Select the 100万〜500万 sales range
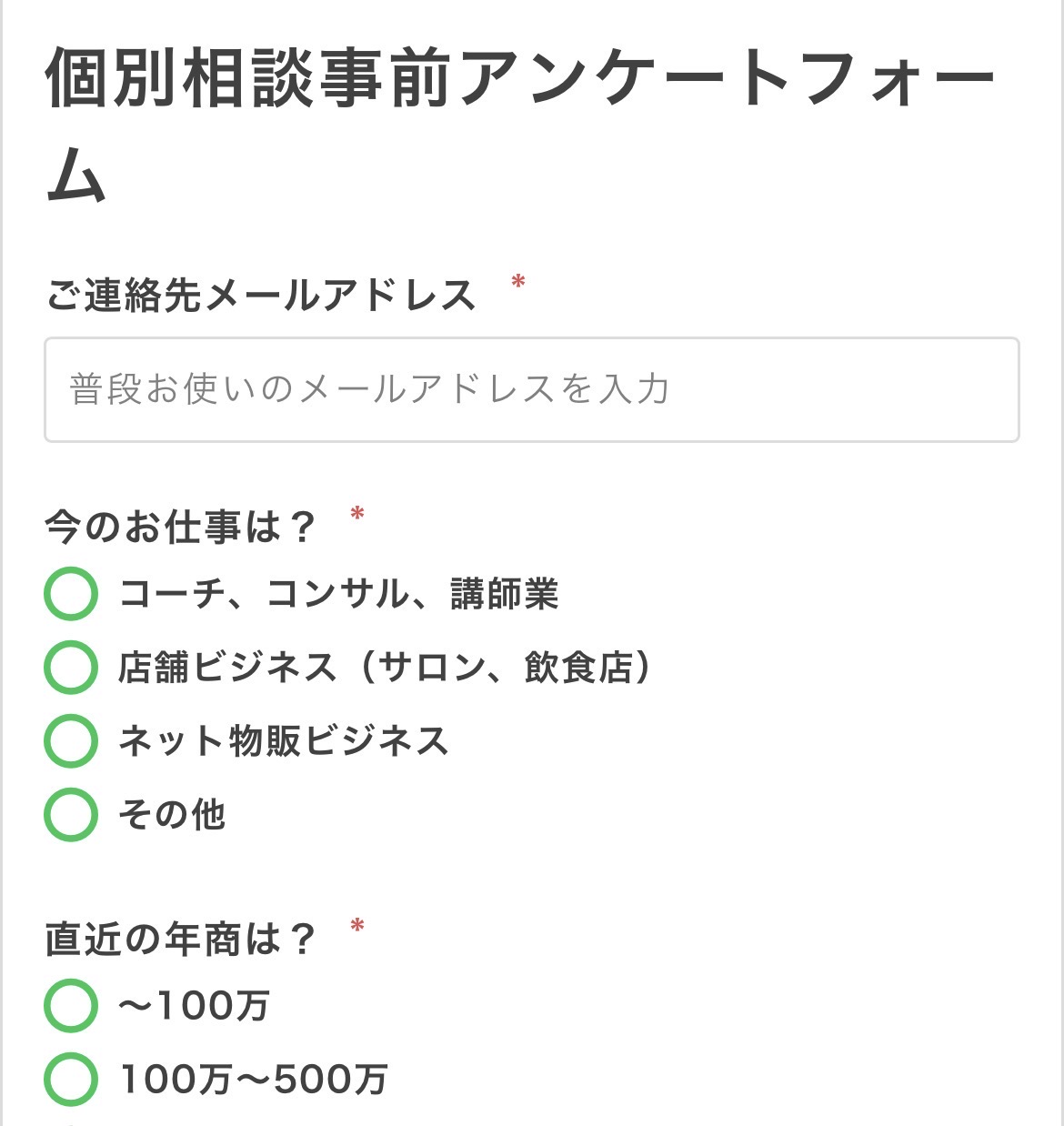 [x=71, y=1079]
